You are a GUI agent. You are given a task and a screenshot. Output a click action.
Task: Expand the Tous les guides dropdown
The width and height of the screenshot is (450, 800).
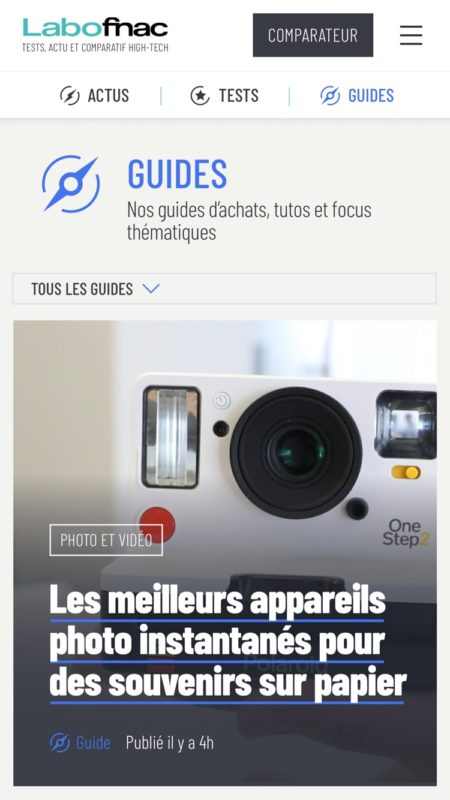point(224,289)
